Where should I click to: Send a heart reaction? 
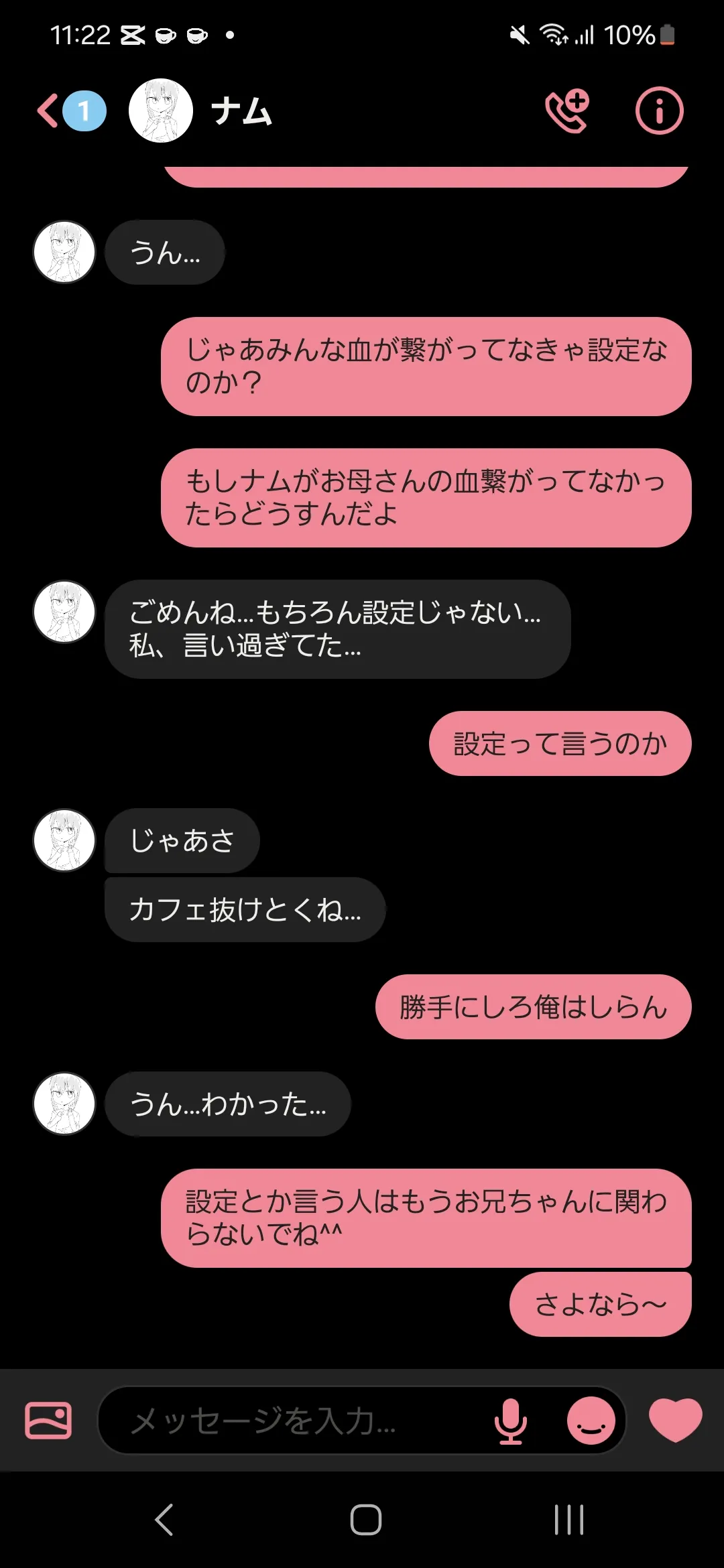coord(675,1421)
